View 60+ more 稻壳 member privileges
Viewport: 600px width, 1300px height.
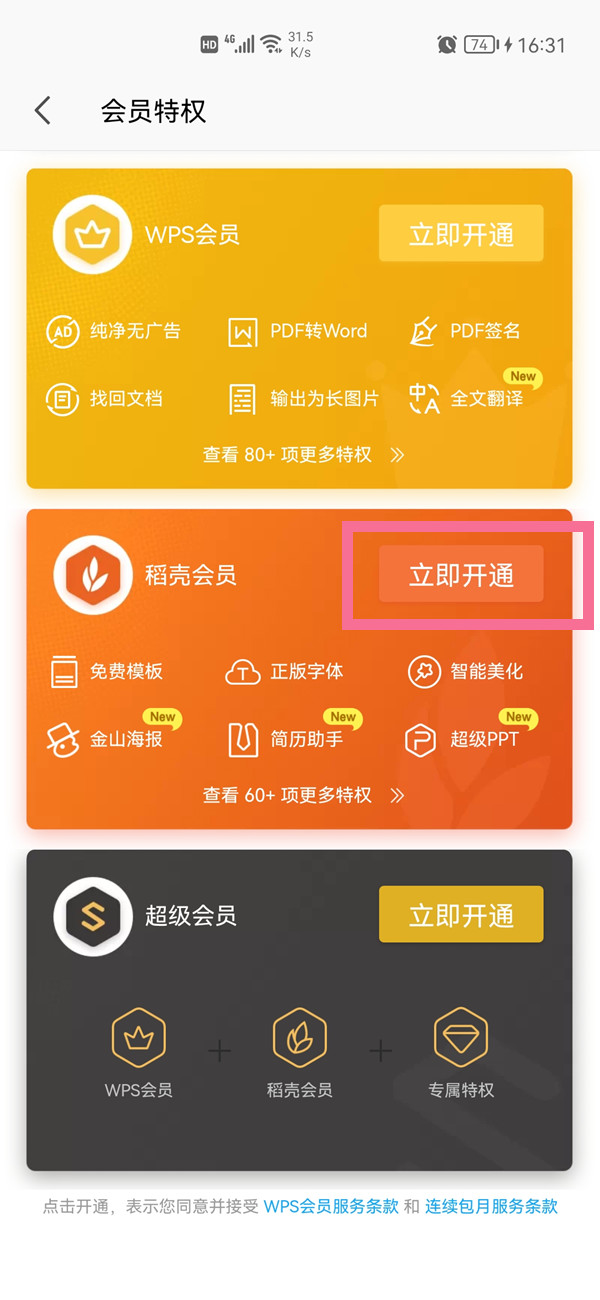303,795
